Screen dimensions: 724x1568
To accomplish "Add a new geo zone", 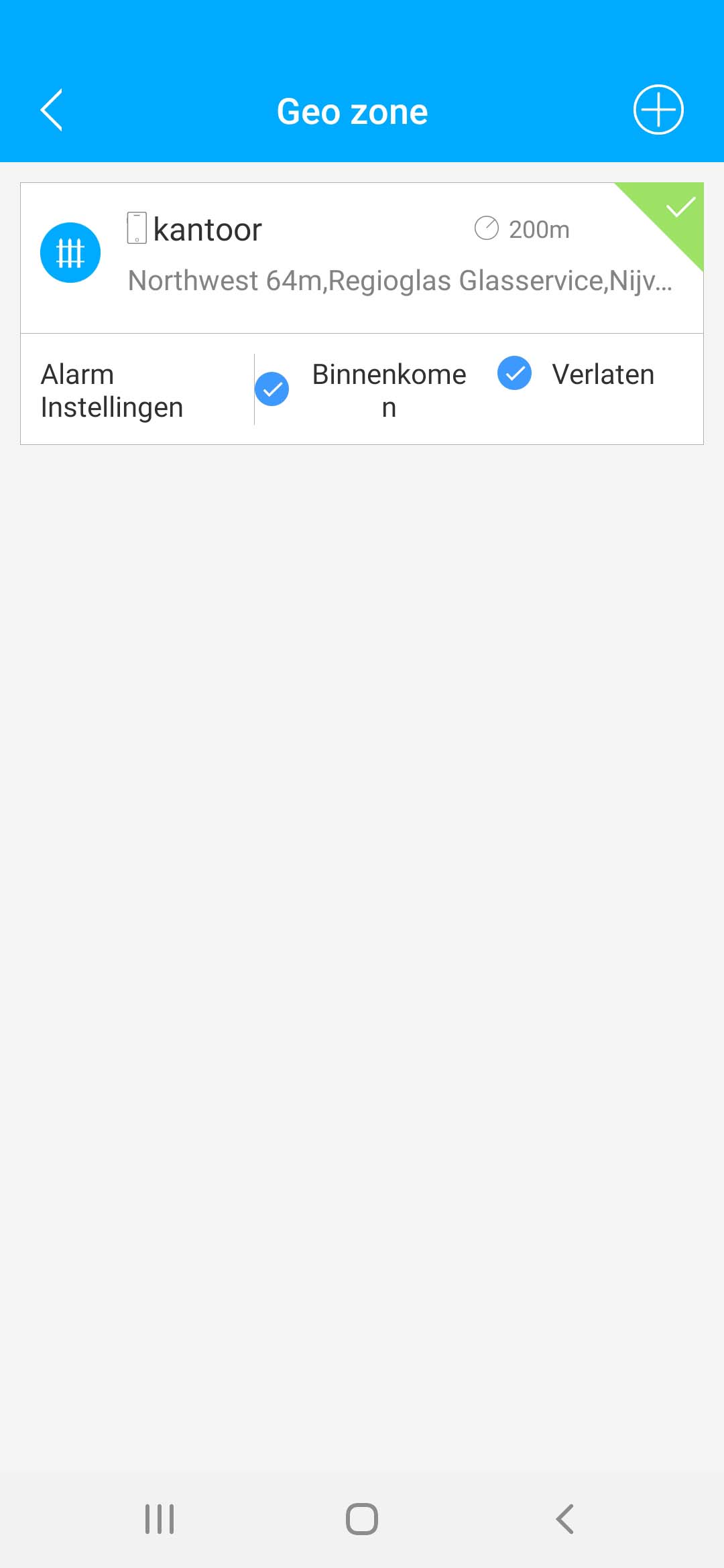I will coord(658,110).
